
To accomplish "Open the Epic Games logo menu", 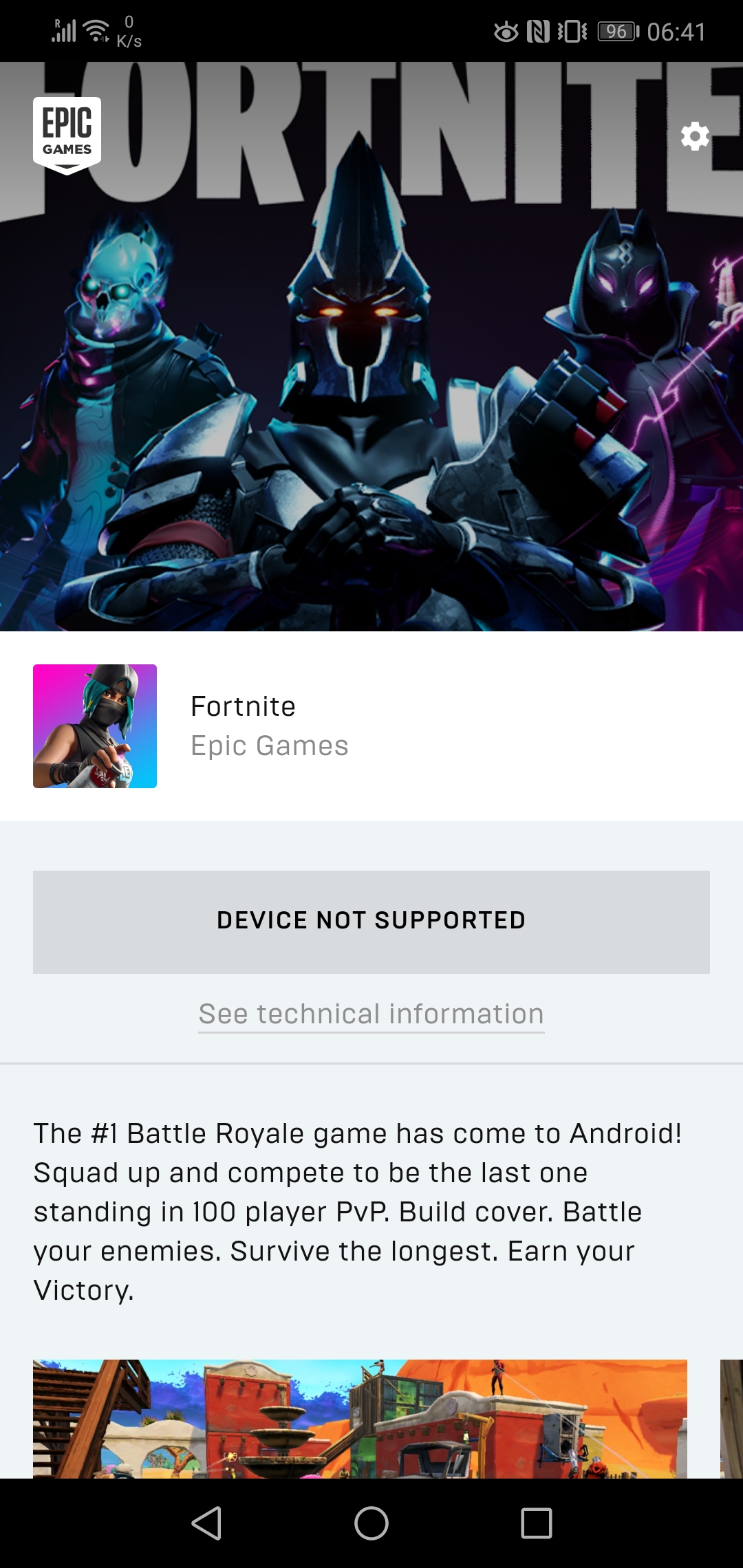I will [66, 135].
